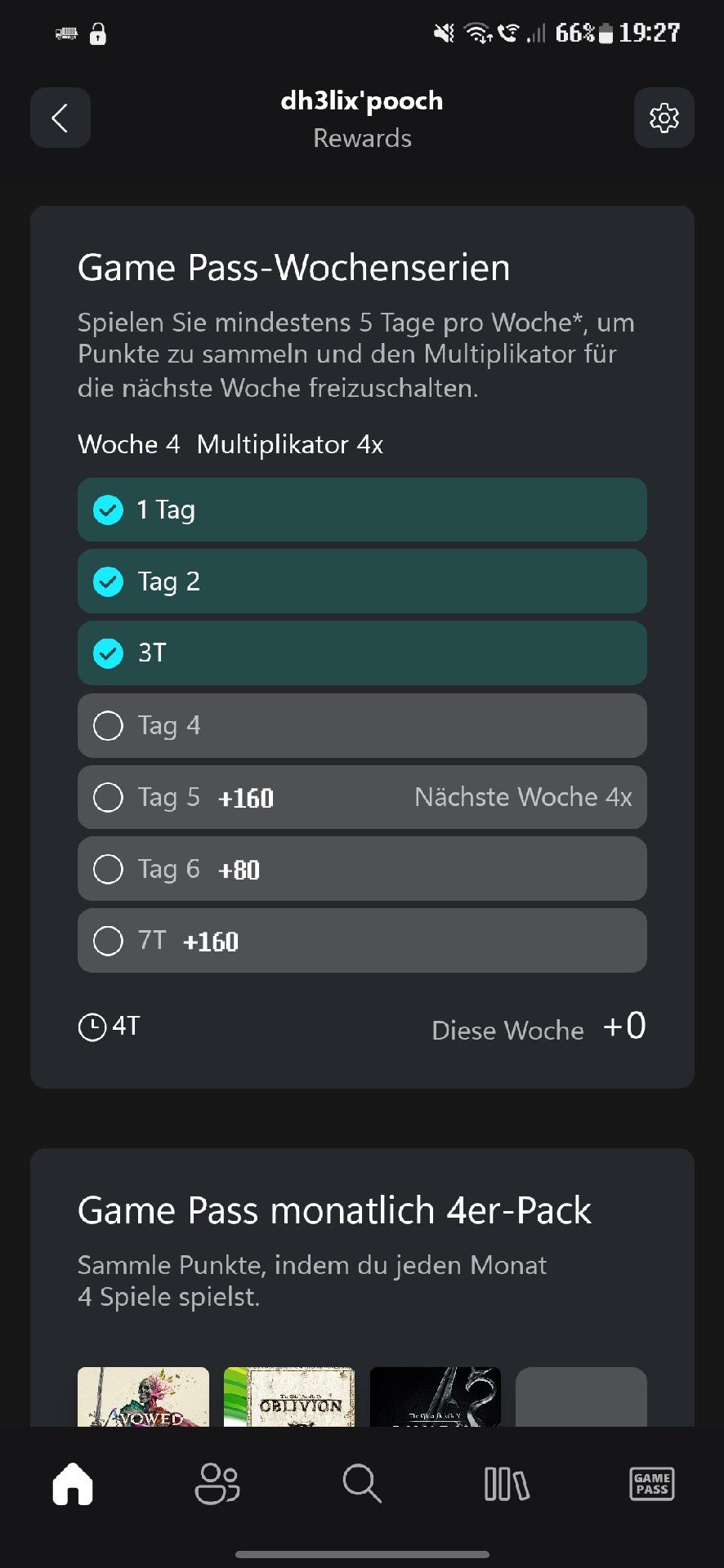Open the Library tab
Image resolution: width=724 pixels, height=1568 pixels.
point(507,1482)
